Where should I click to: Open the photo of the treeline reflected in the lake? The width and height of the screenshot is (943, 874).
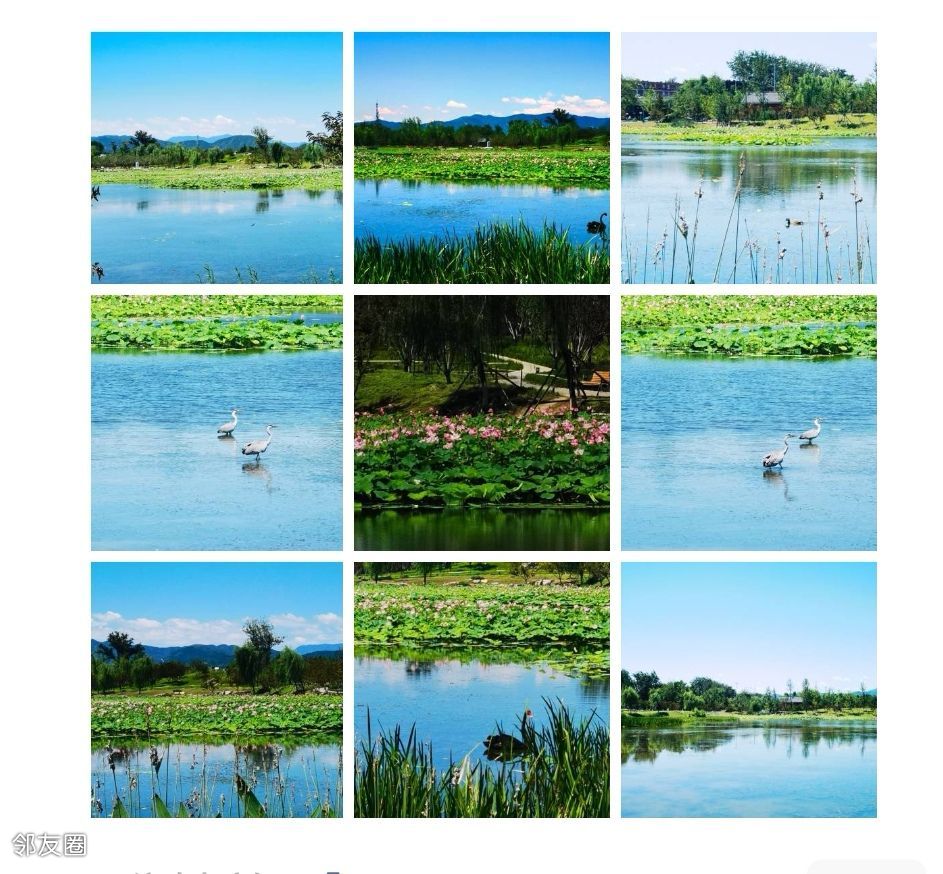click(x=748, y=689)
